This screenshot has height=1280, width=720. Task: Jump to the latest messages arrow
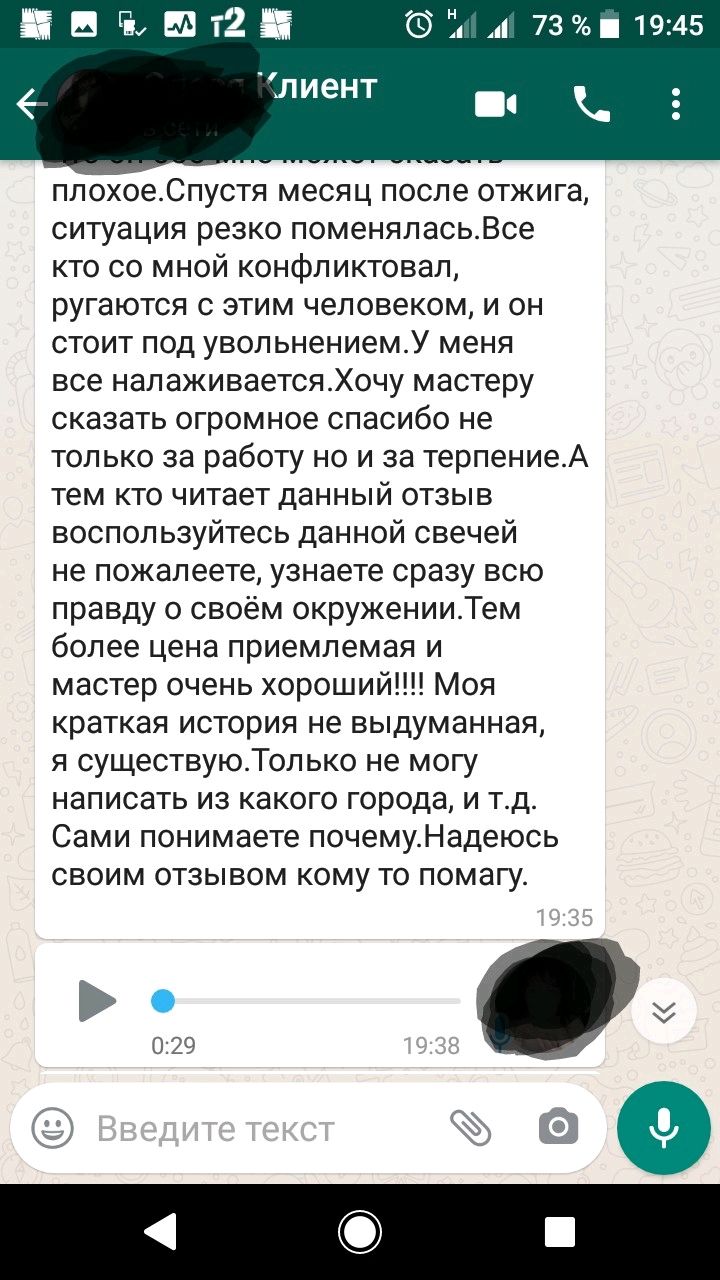pyautogui.click(x=664, y=1012)
